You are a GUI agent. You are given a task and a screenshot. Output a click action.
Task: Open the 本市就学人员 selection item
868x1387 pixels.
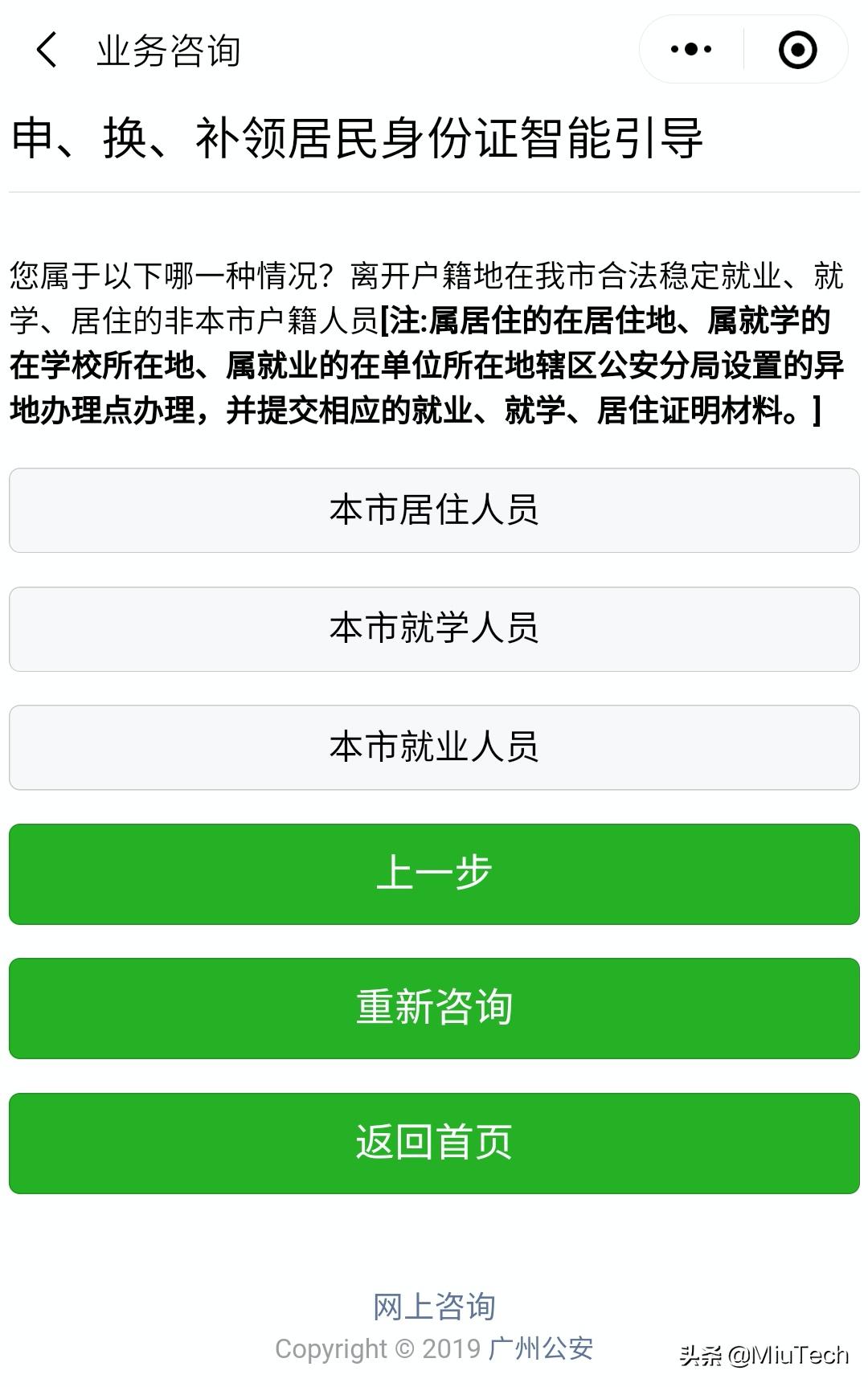434,629
